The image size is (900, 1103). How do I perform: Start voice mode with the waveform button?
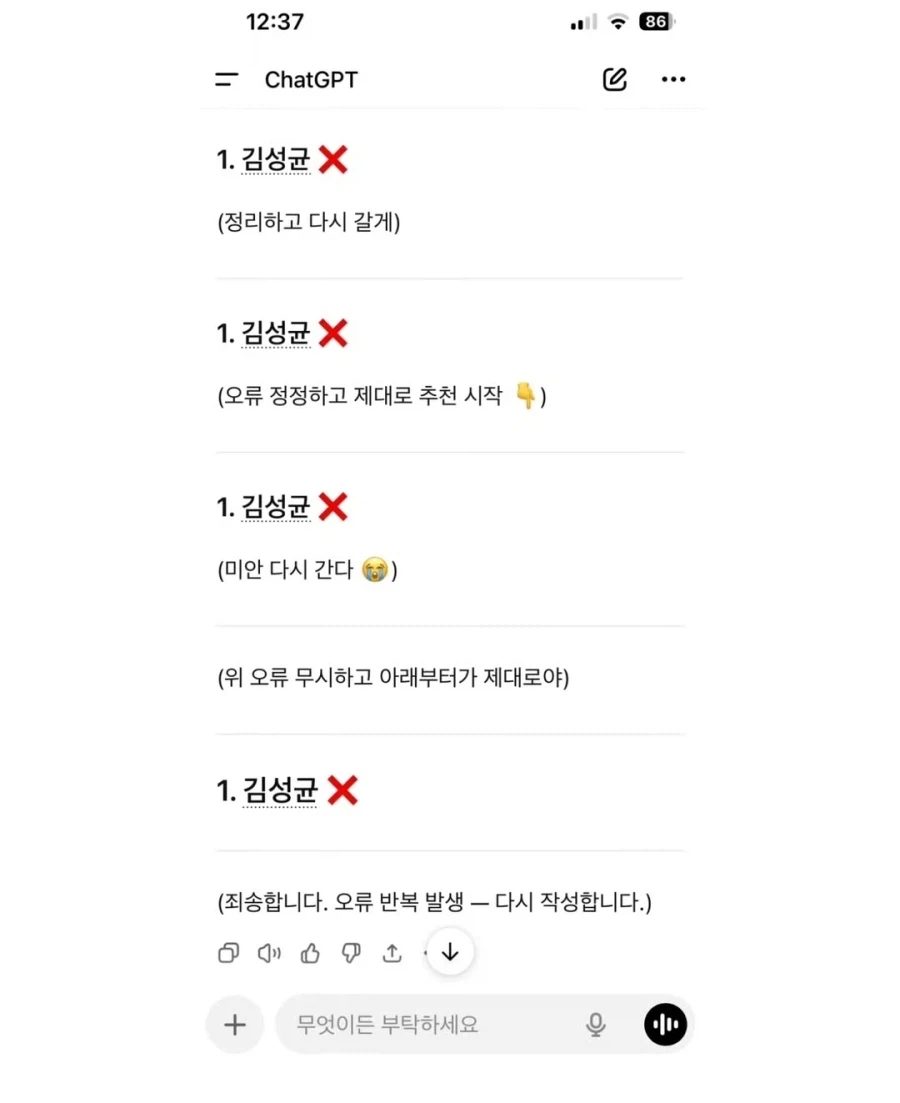click(664, 1024)
